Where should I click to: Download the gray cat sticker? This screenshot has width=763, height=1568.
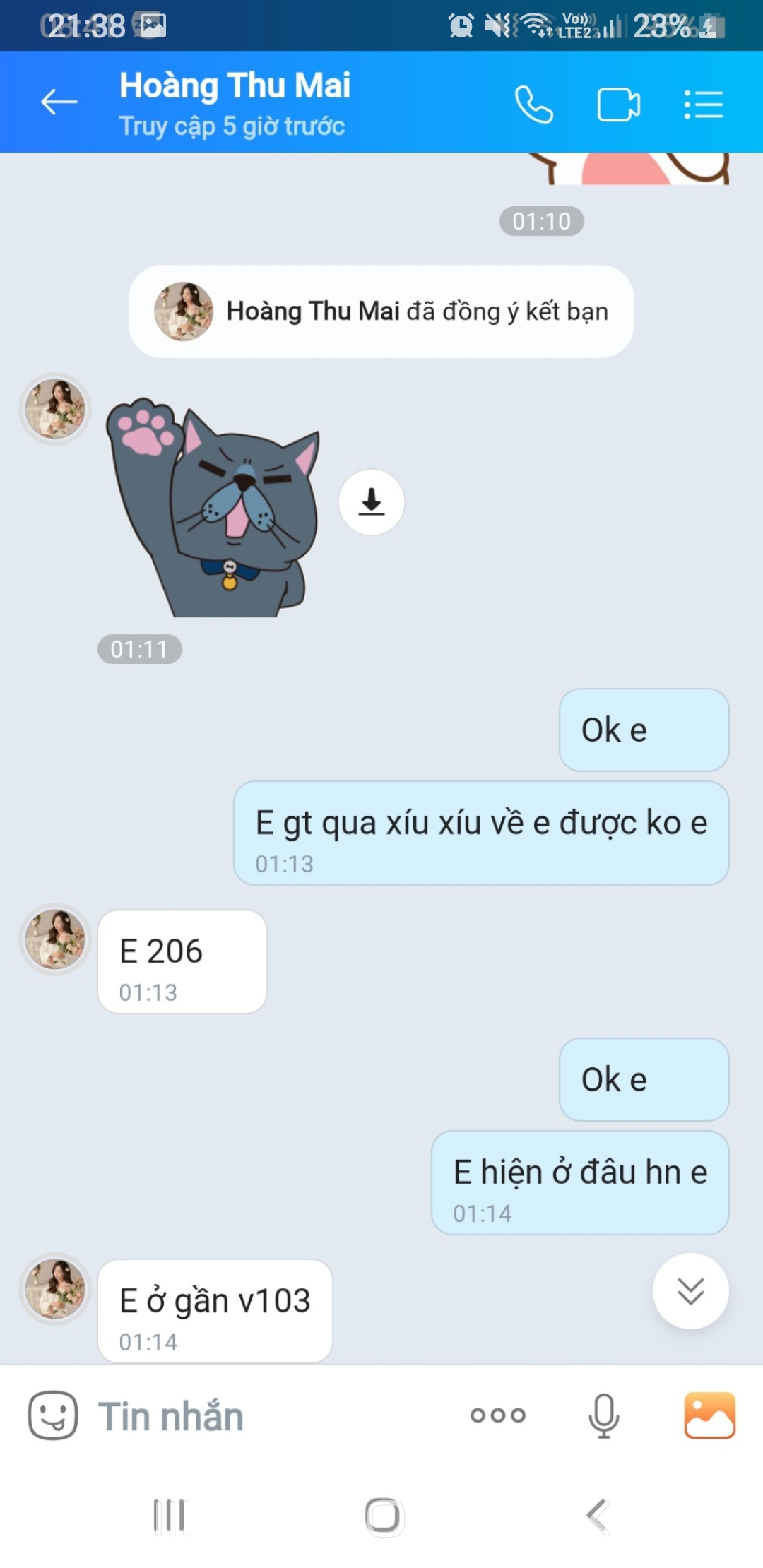(x=372, y=502)
